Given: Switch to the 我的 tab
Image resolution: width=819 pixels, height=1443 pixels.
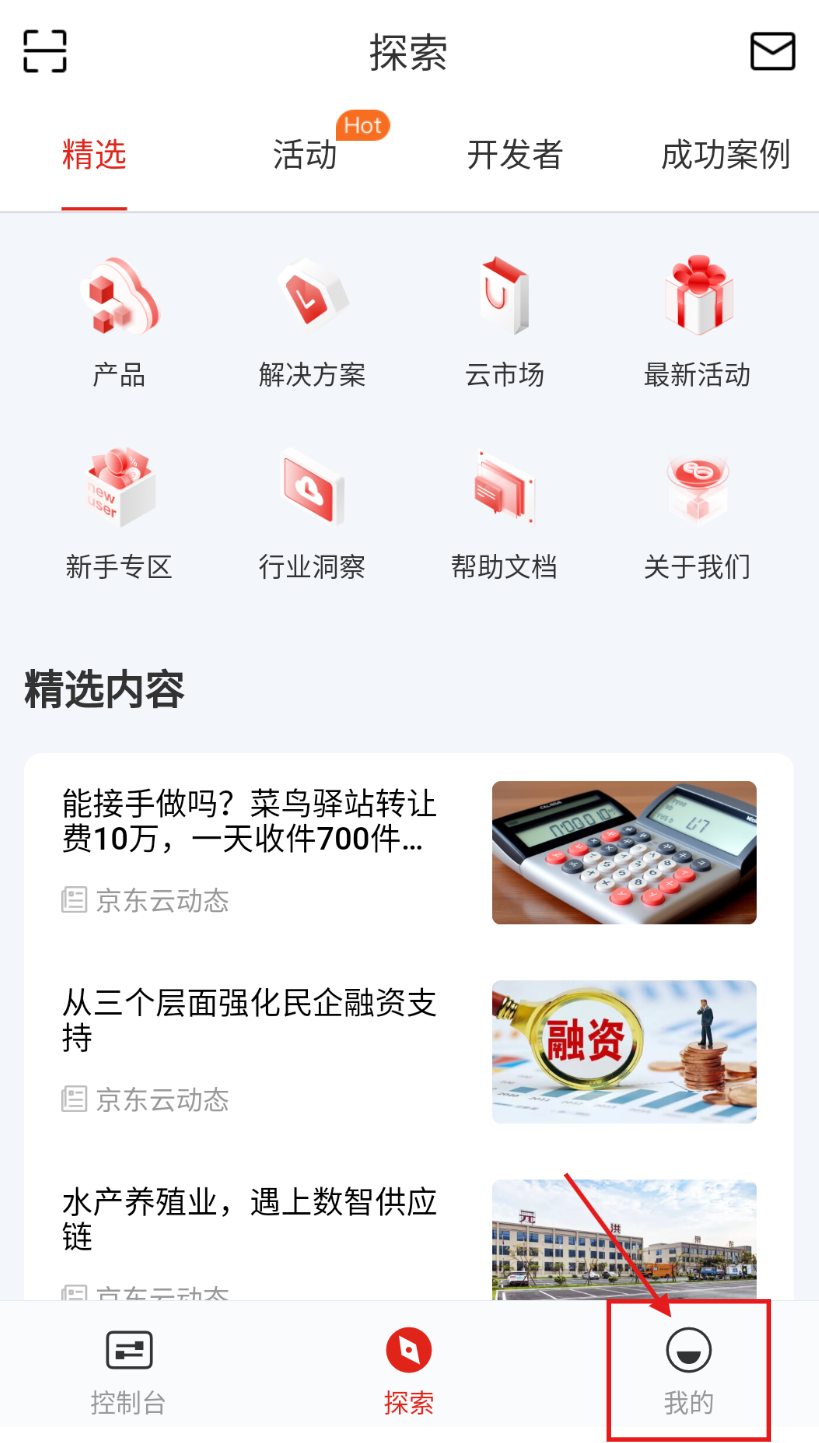Looking at the screenshot, I should point(689,1372).
